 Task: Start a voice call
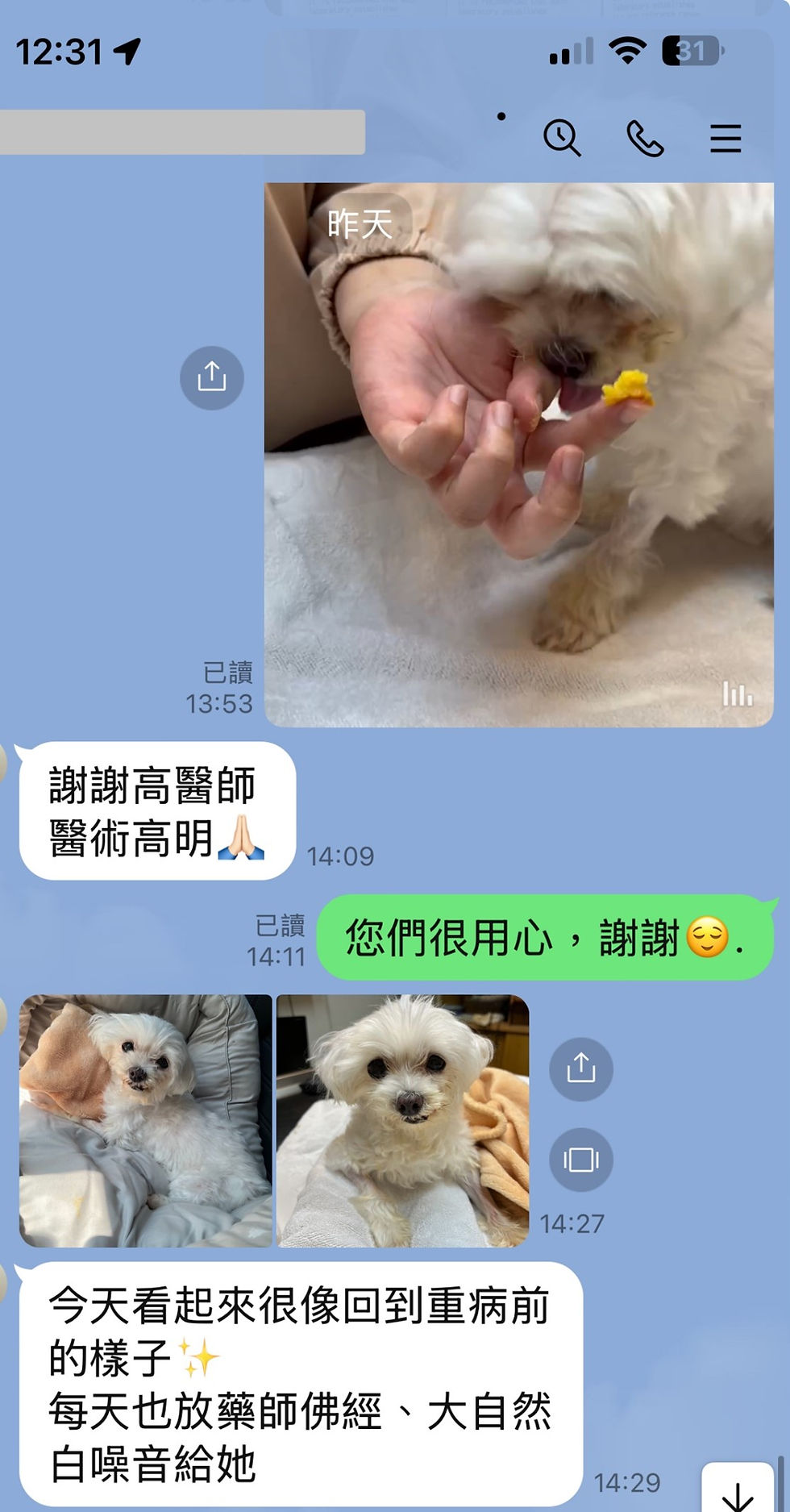pos(645,139)
